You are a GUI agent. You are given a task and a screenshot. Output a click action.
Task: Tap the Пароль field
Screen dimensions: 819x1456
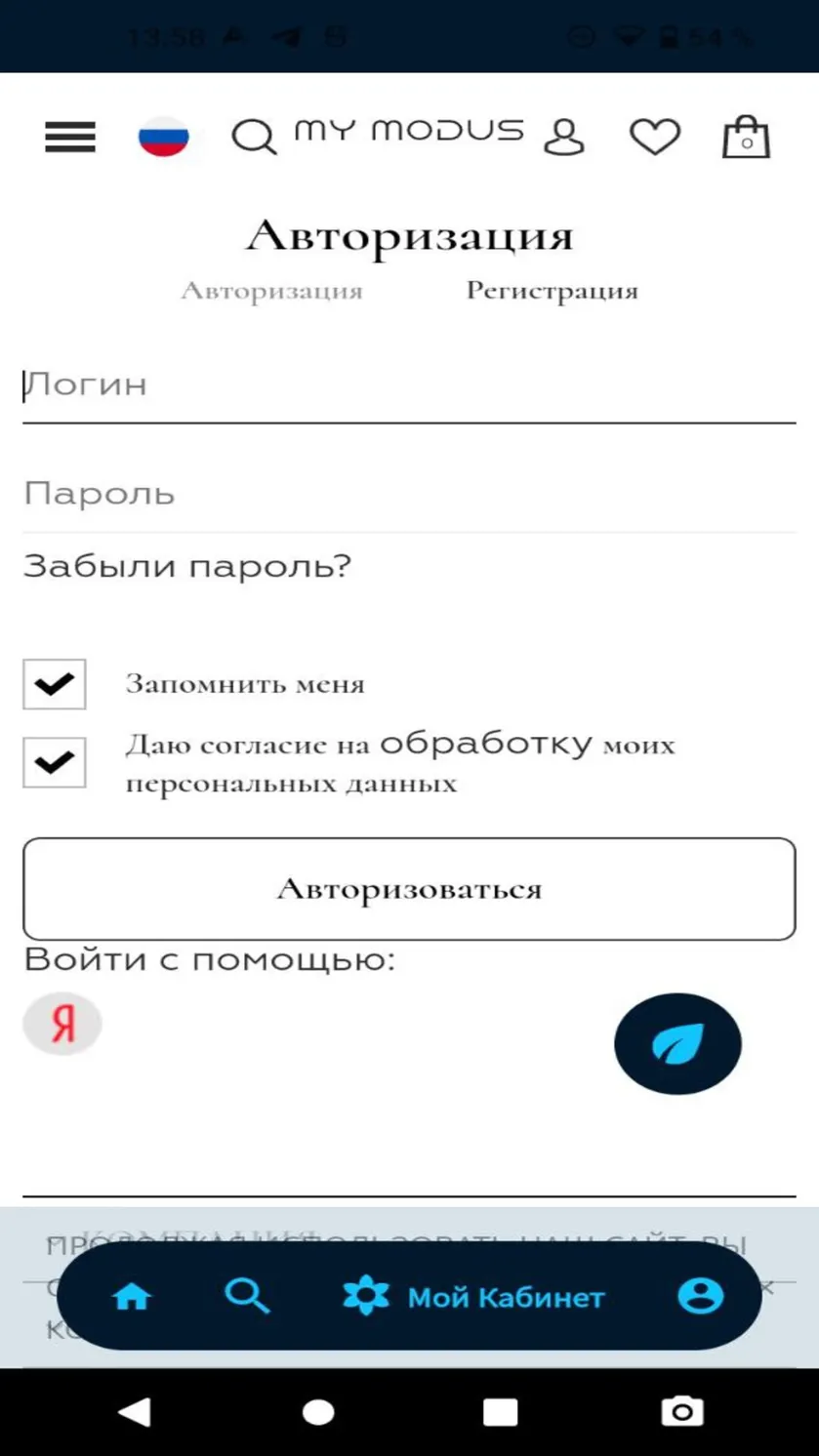pos(409,494)
